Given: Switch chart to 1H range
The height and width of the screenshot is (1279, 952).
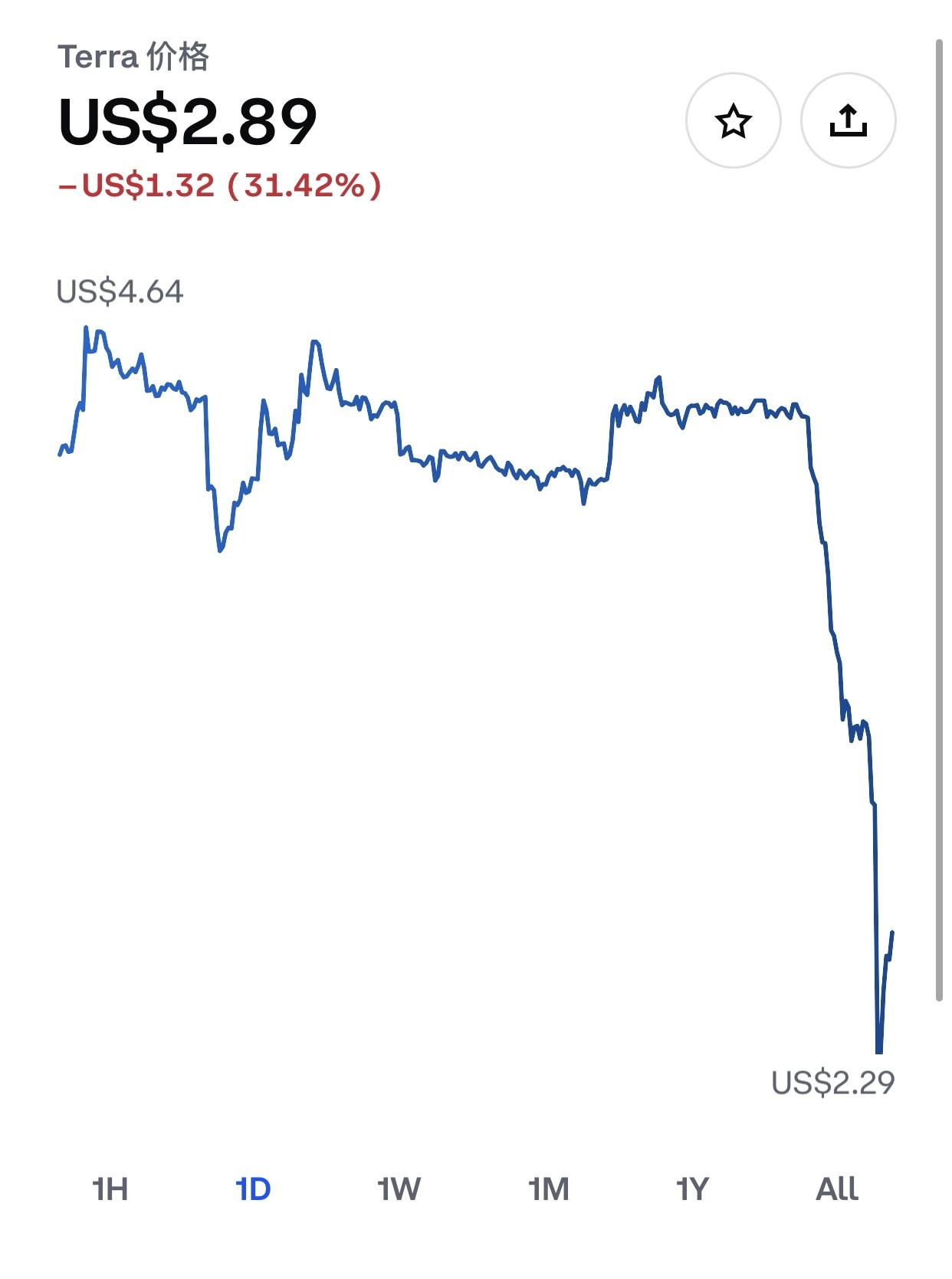Looking at the screenshot, I should (110, 1189).
